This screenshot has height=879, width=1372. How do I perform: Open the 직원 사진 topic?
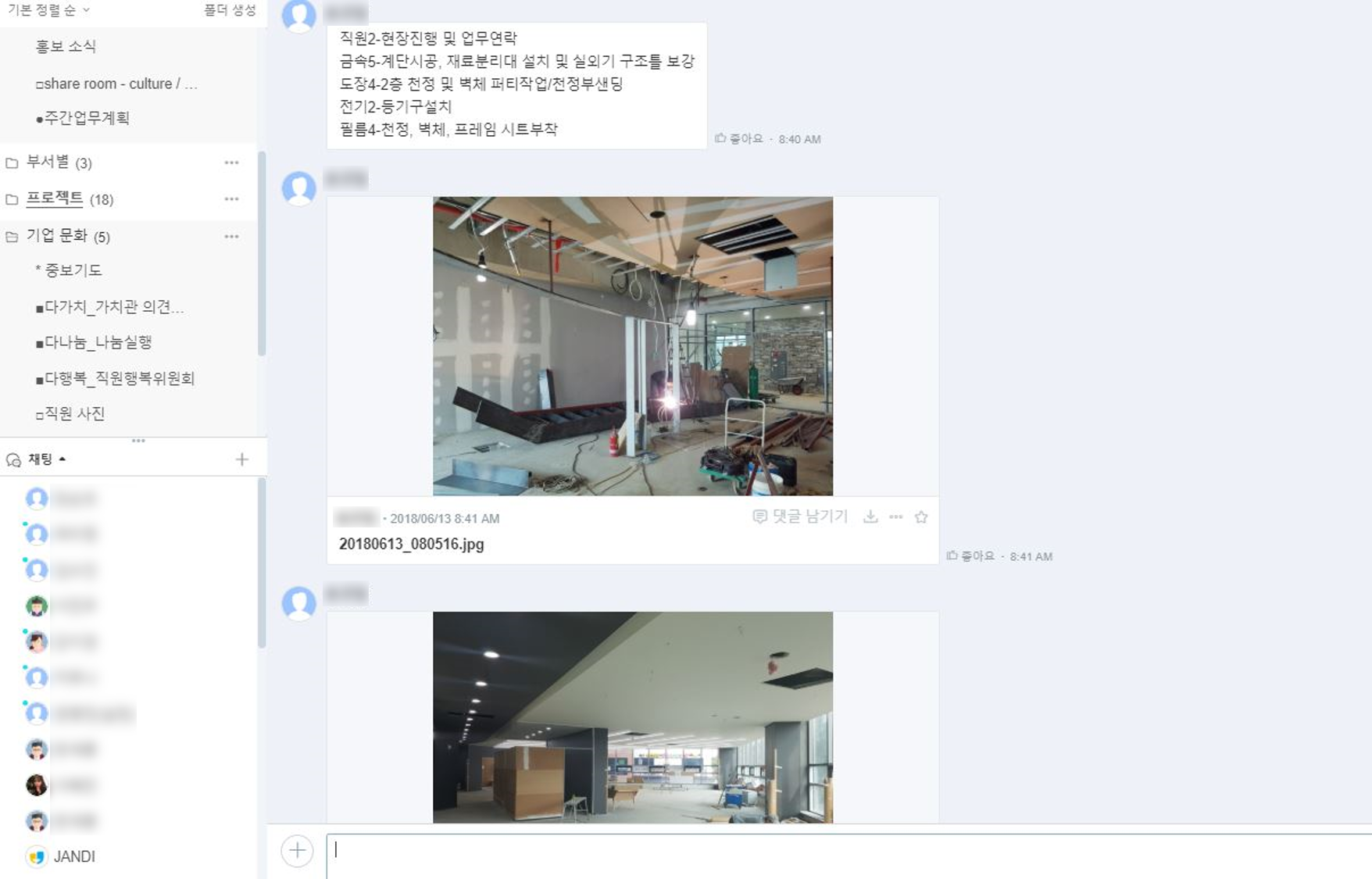[x=73, y=413]
